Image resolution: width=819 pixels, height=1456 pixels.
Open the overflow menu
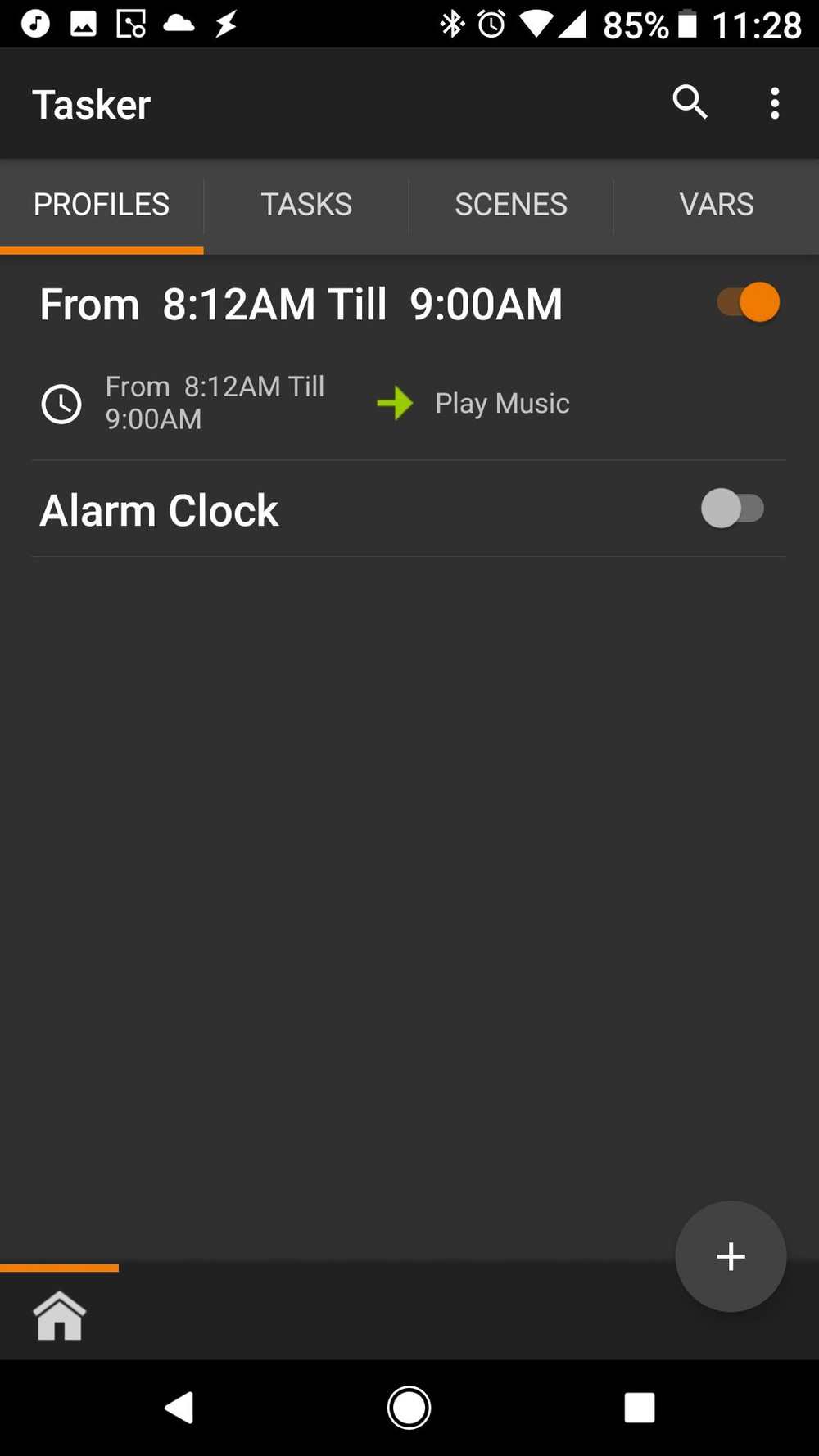tap(774, 104)
